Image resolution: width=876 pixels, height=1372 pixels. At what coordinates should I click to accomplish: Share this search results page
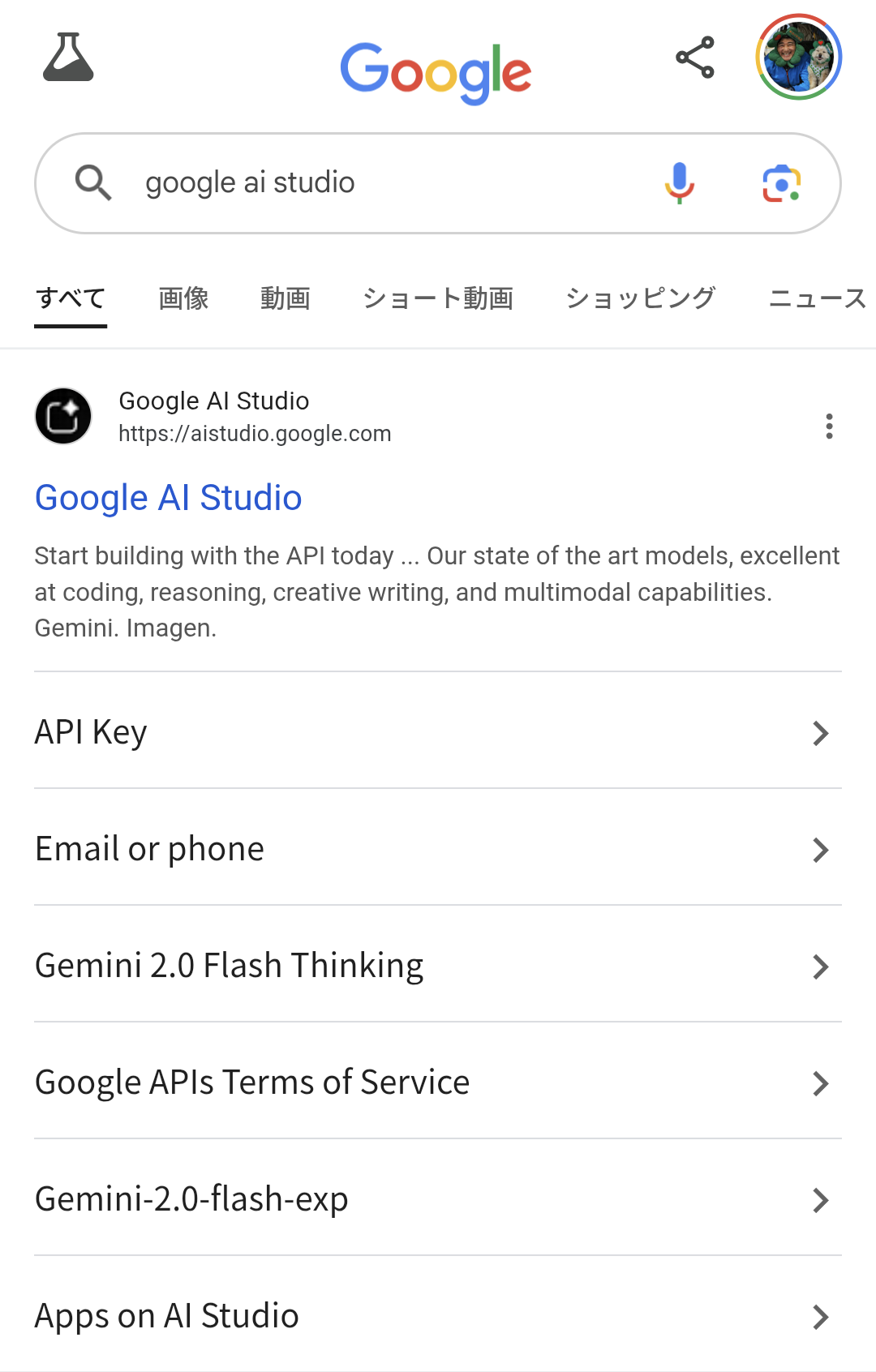tap(695, 58)
